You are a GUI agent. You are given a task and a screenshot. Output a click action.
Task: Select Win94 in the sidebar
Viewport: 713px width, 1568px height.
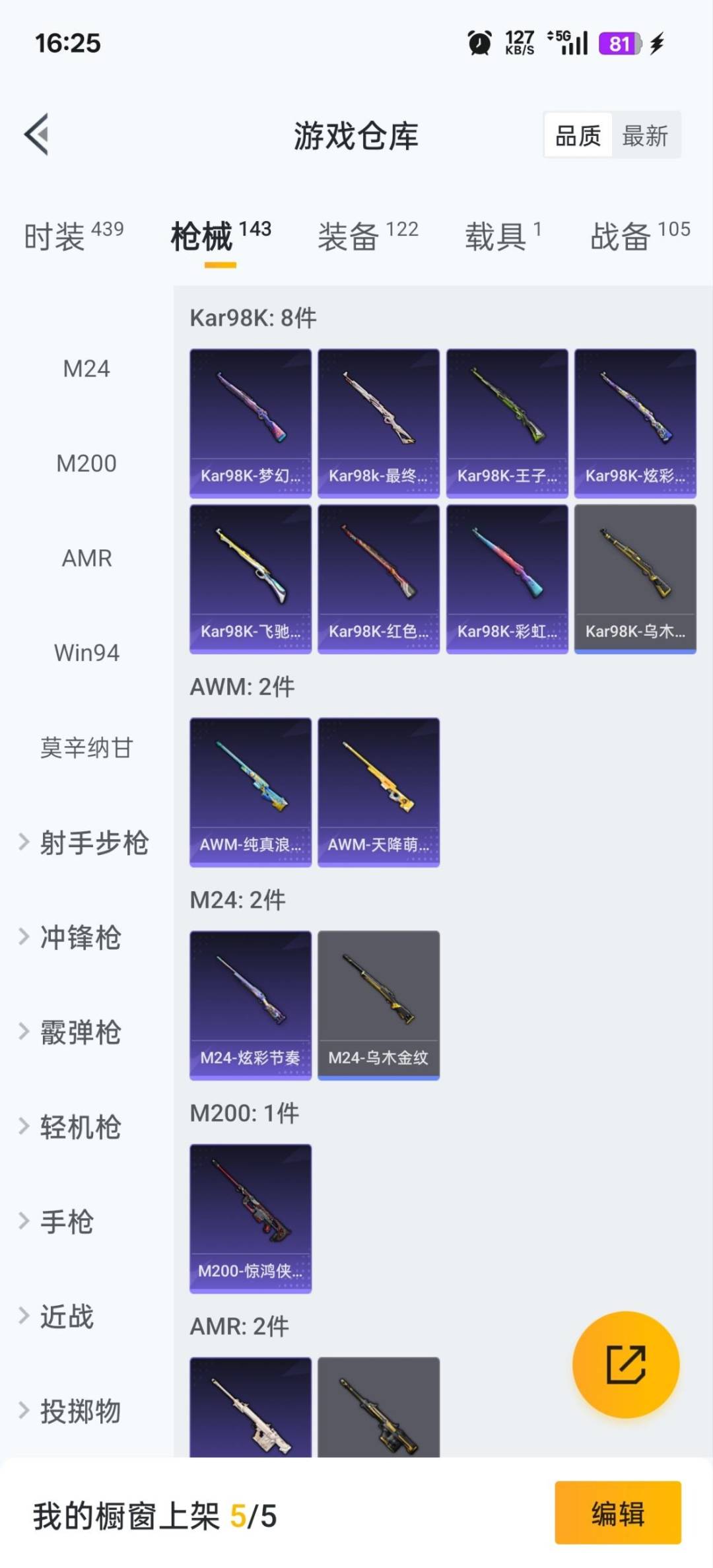(x=86, y=653)
